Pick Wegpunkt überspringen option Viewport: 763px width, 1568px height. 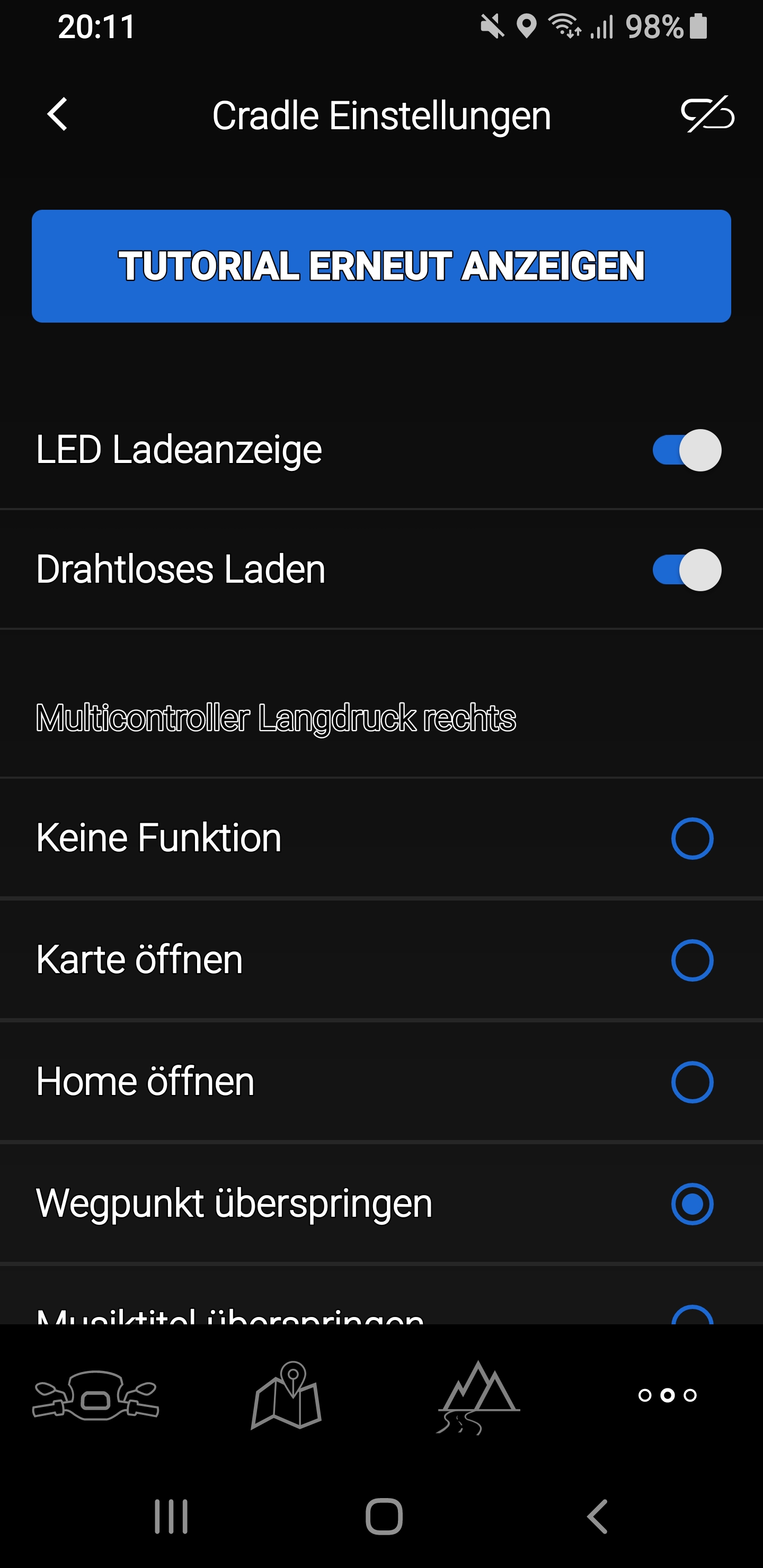coord(692,1204)
